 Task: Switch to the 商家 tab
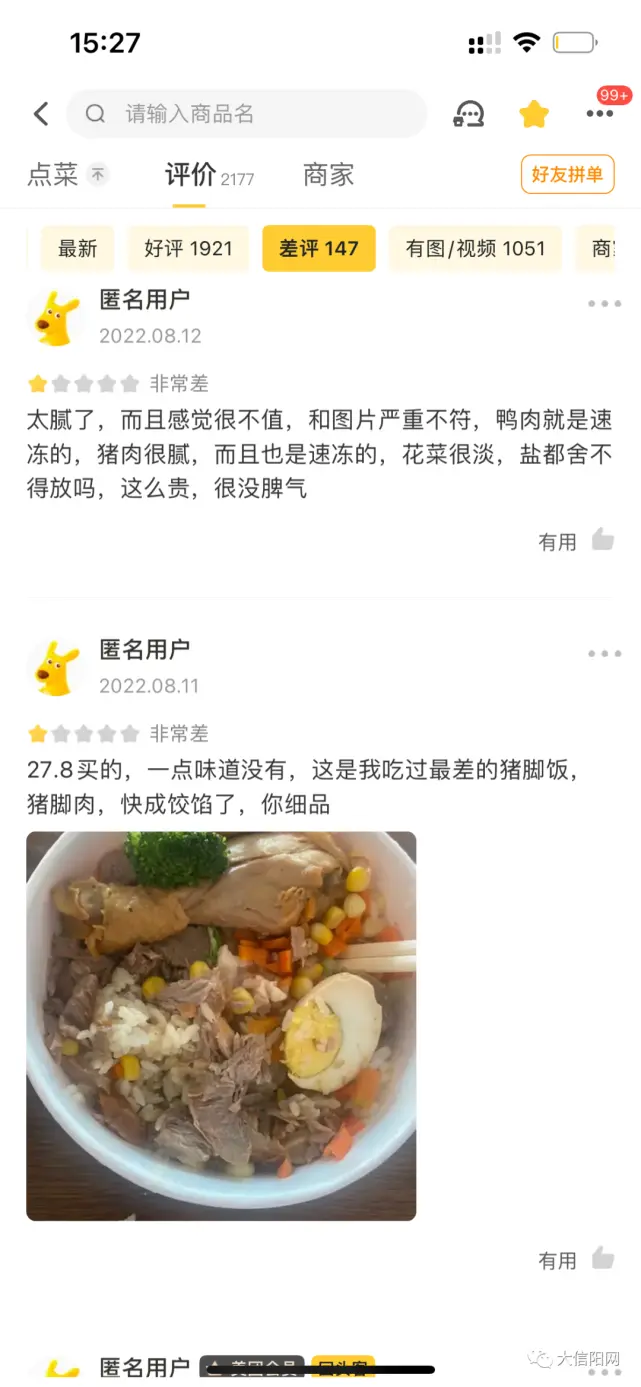click(x=329, y=175)
